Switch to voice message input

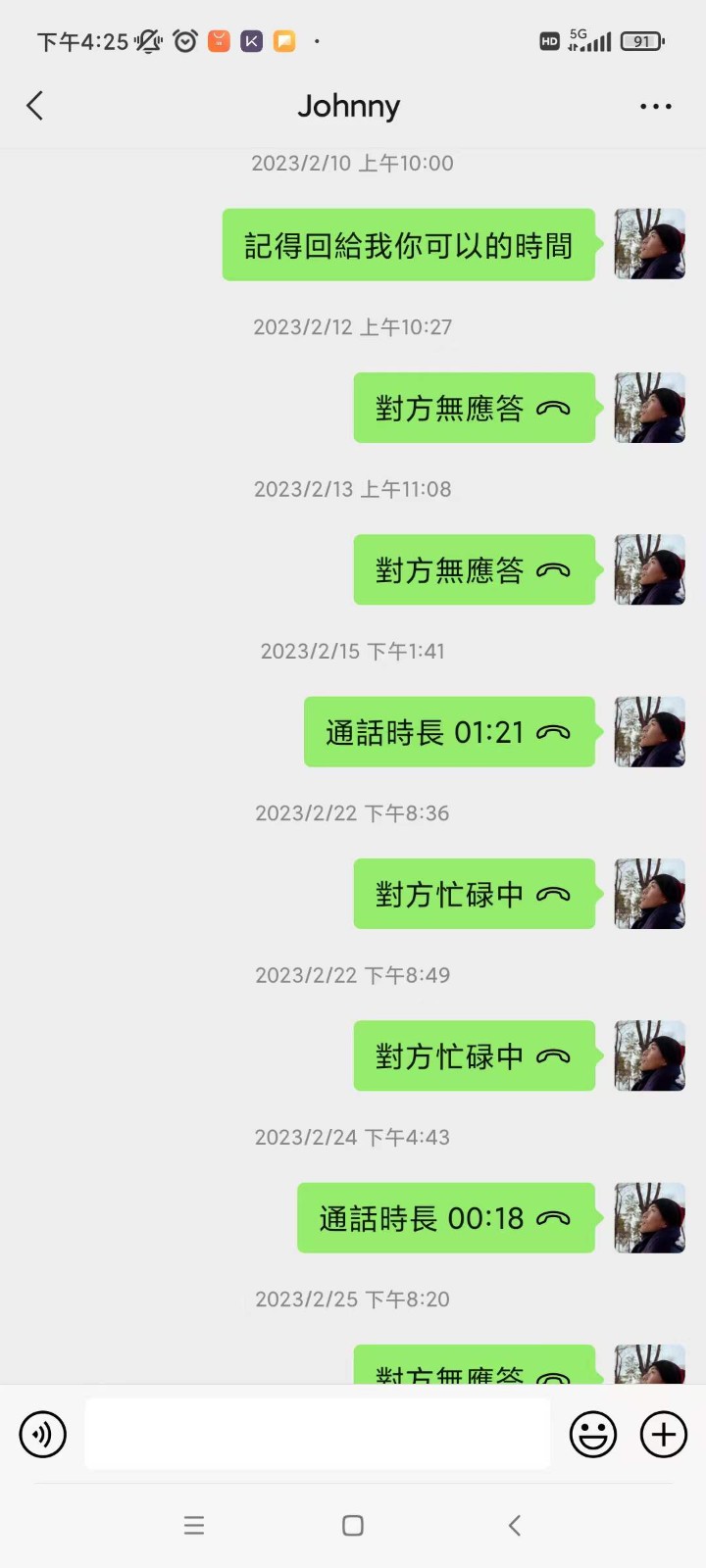tap(43, 1435)
